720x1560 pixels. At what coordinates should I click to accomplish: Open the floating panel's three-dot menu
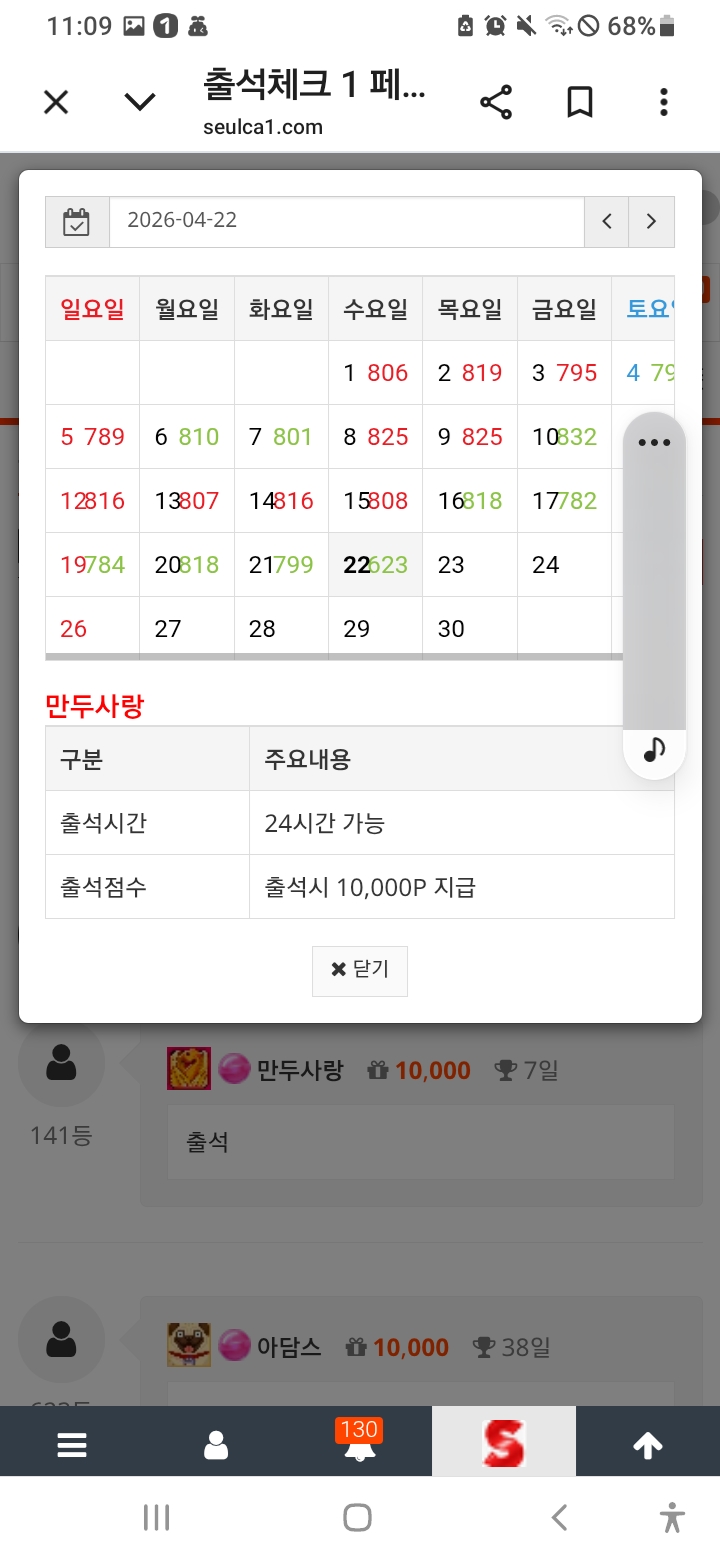[x=654, y=442]
